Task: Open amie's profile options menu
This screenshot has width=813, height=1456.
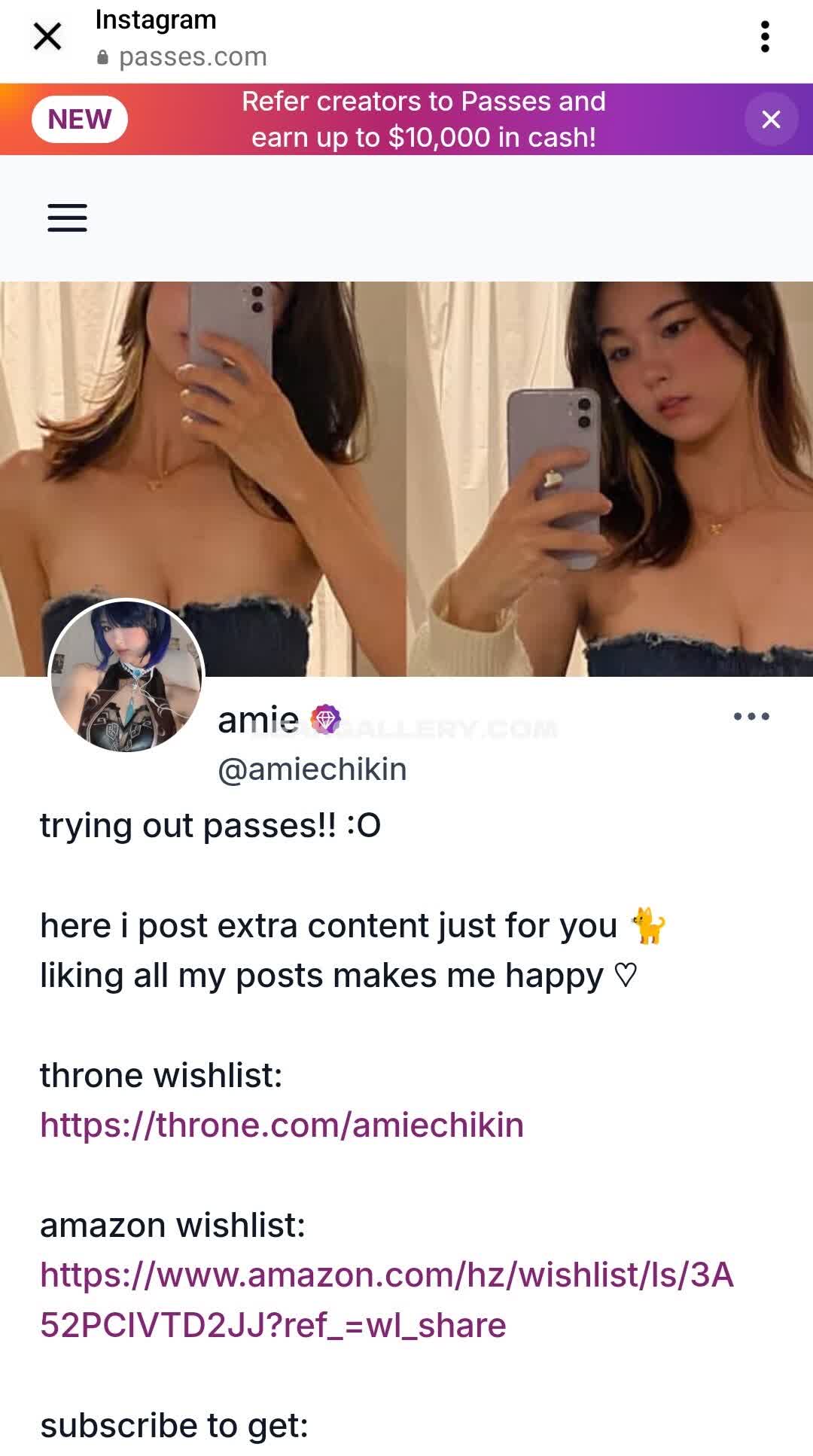Action: 751,716
